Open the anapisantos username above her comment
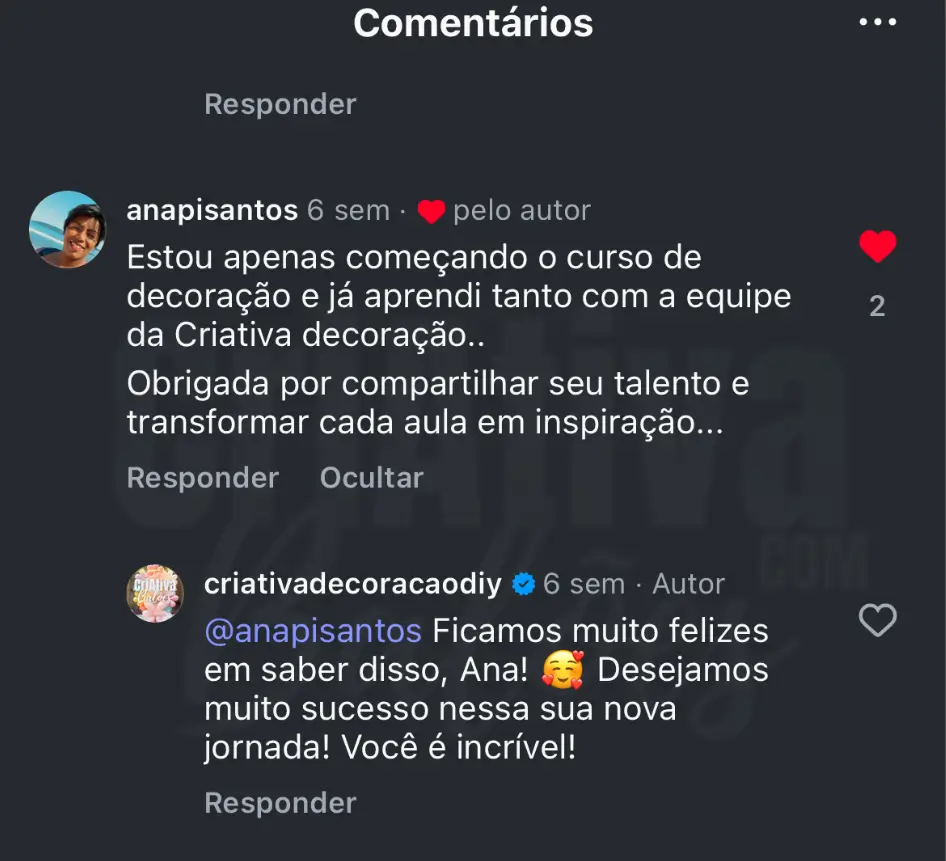Image resolution: width=946 pixels, height=861 pixels. click(212, 211)
